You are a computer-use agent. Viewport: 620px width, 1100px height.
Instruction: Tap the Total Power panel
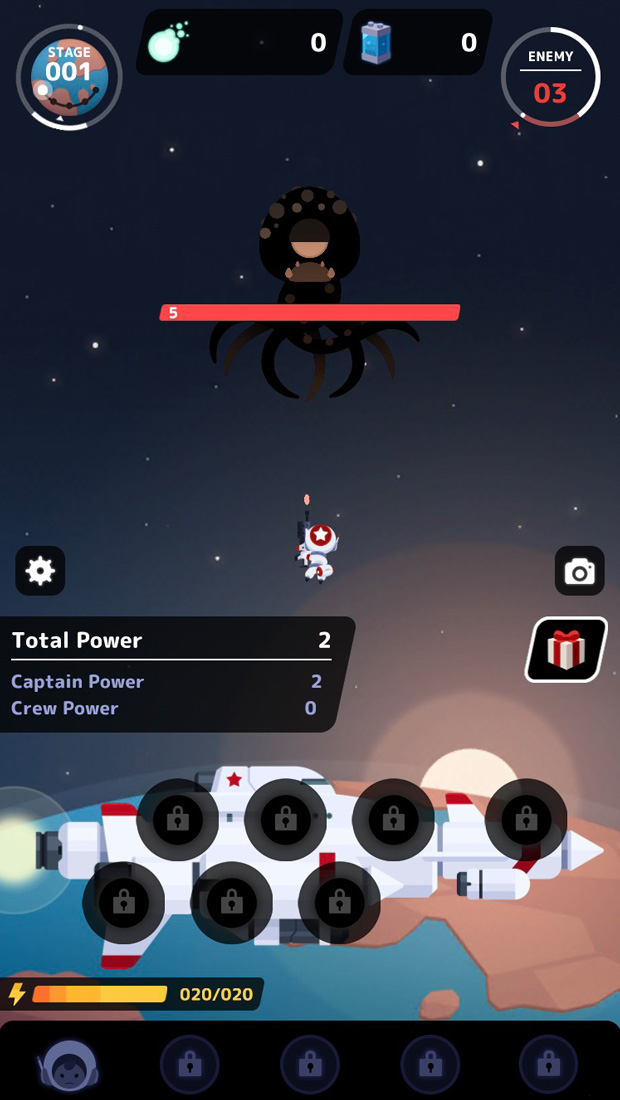[170, 673]
